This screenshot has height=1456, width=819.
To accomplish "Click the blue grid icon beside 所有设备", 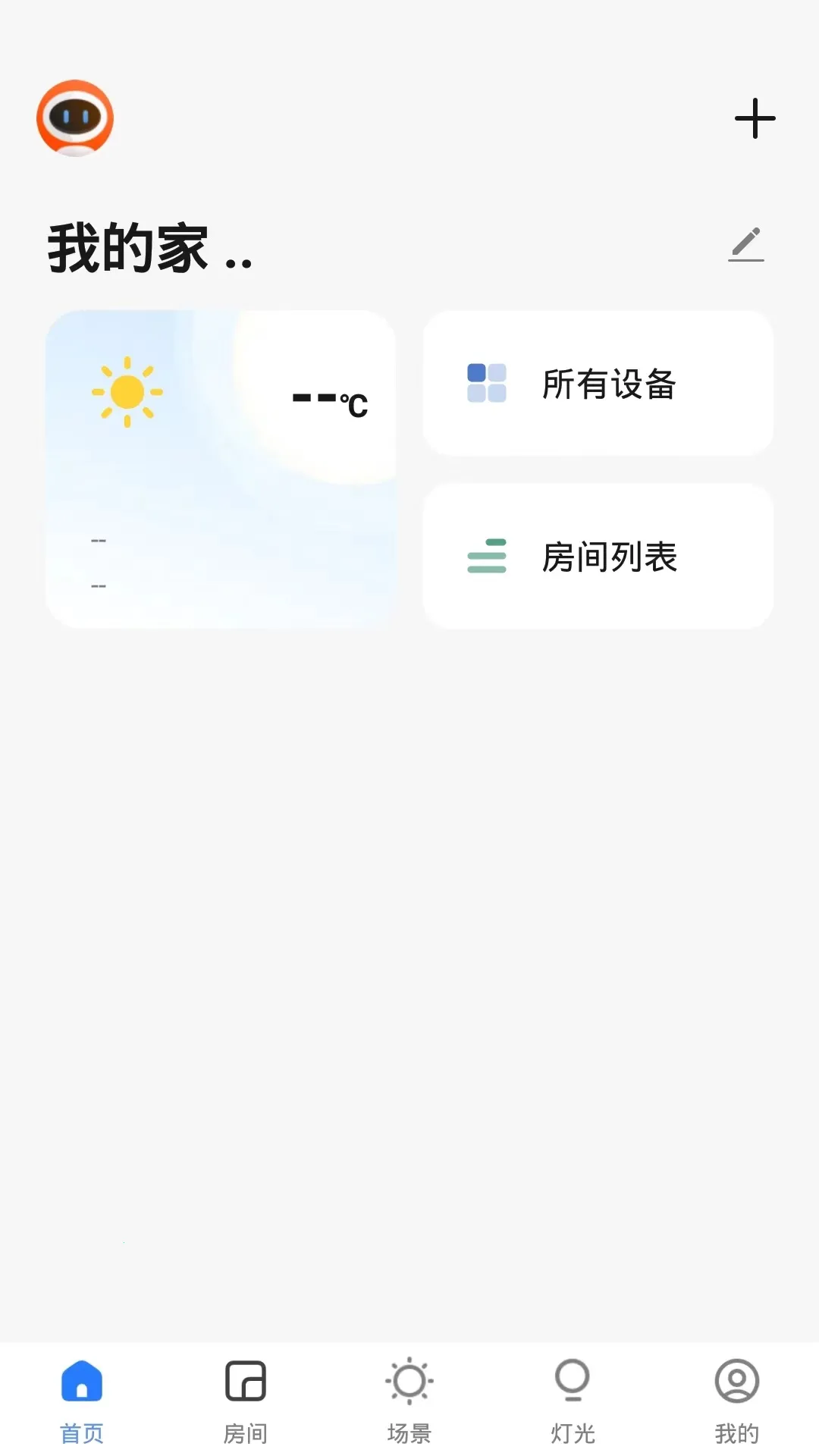I will [488, 384].
